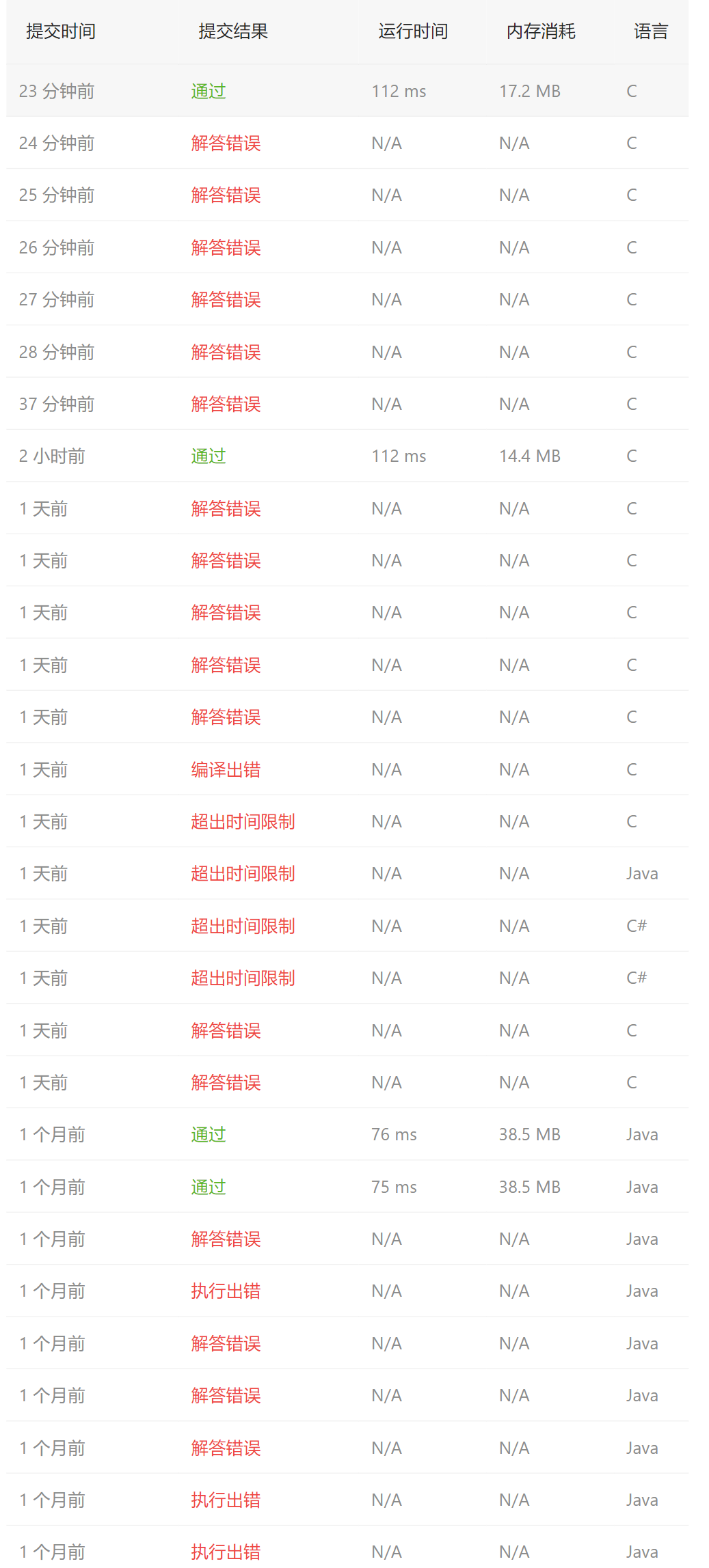The height and width of the screenshot is (1568, 709).
Task: View the 解答错误 result from 27 分钟前
Action: (x=226, y=299)
